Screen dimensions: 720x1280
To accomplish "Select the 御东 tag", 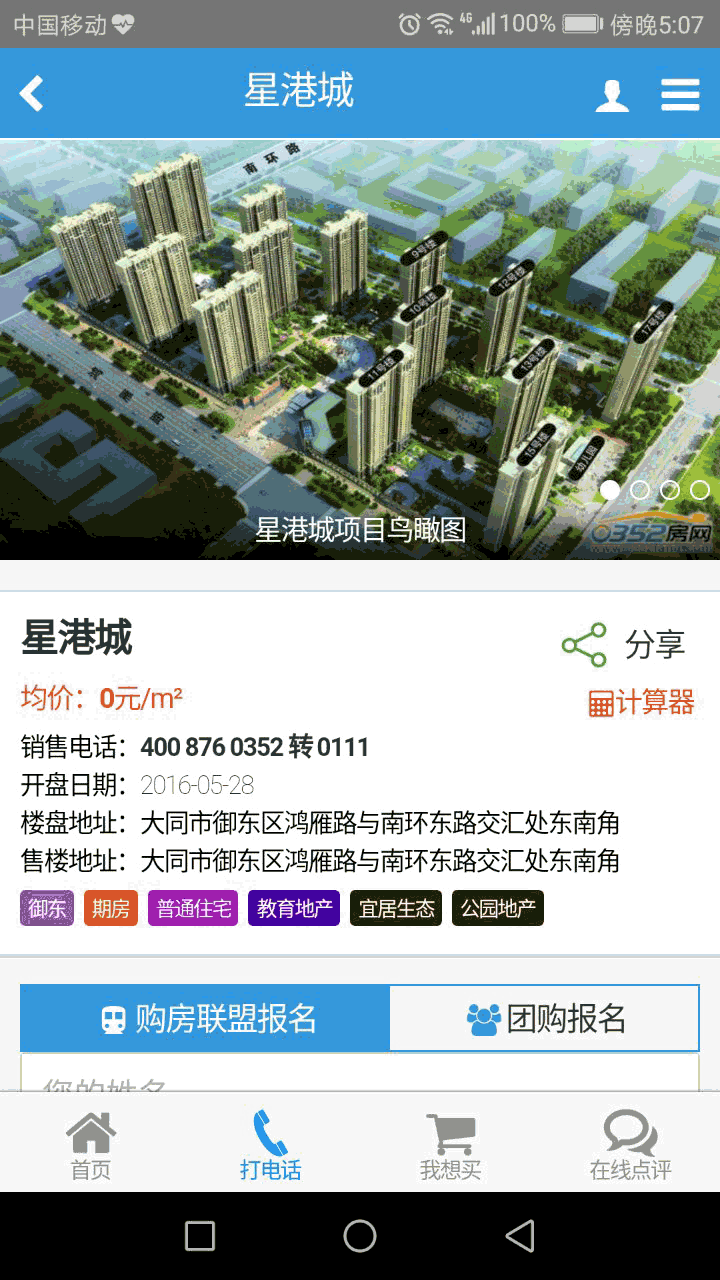I will pos(47,908).
